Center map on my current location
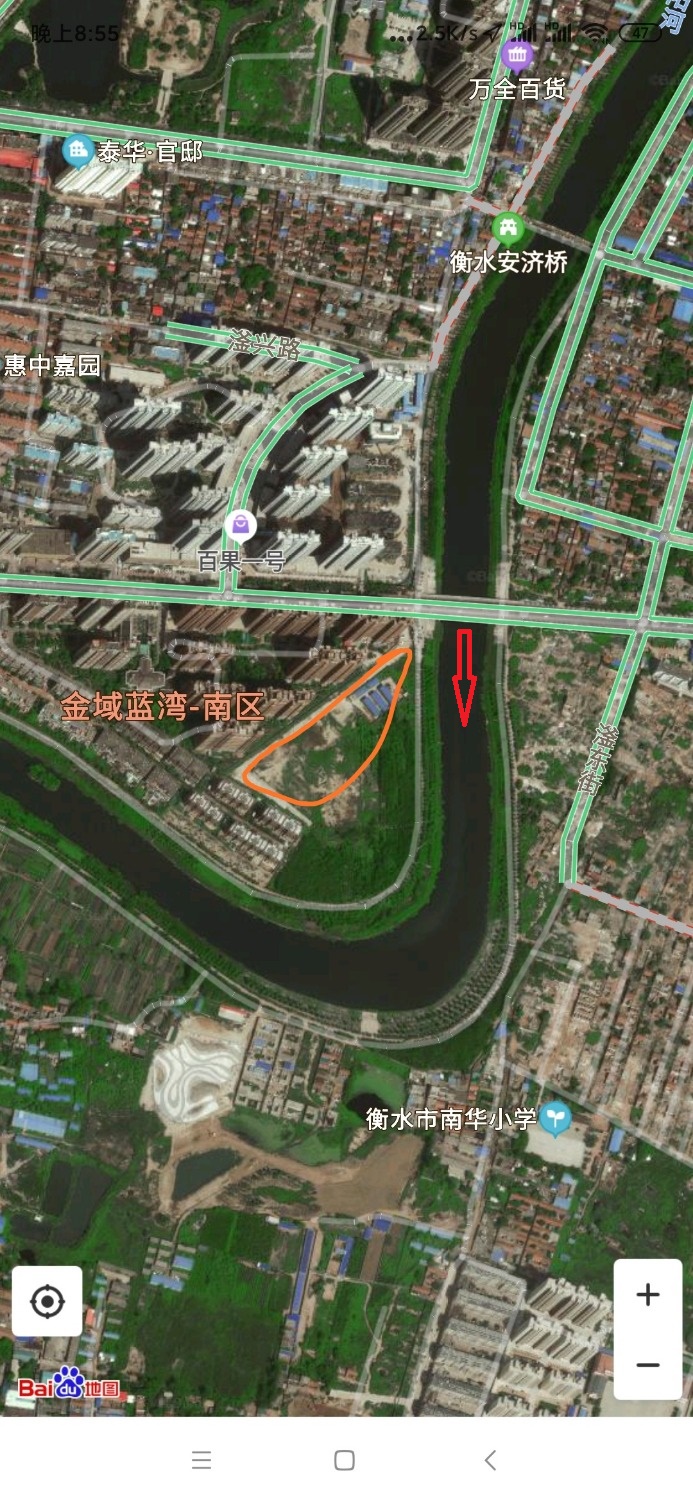 tap(47, 1301)
